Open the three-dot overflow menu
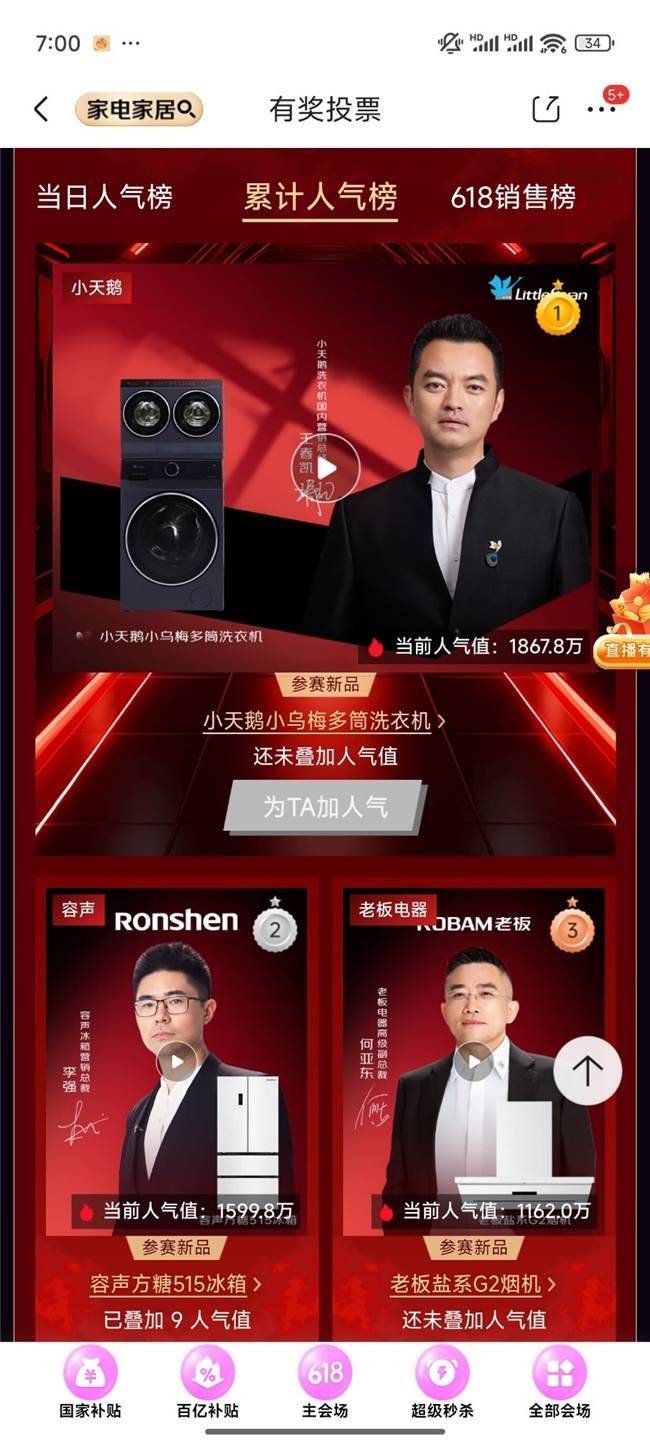650x1446 pixels. [601, 109]
